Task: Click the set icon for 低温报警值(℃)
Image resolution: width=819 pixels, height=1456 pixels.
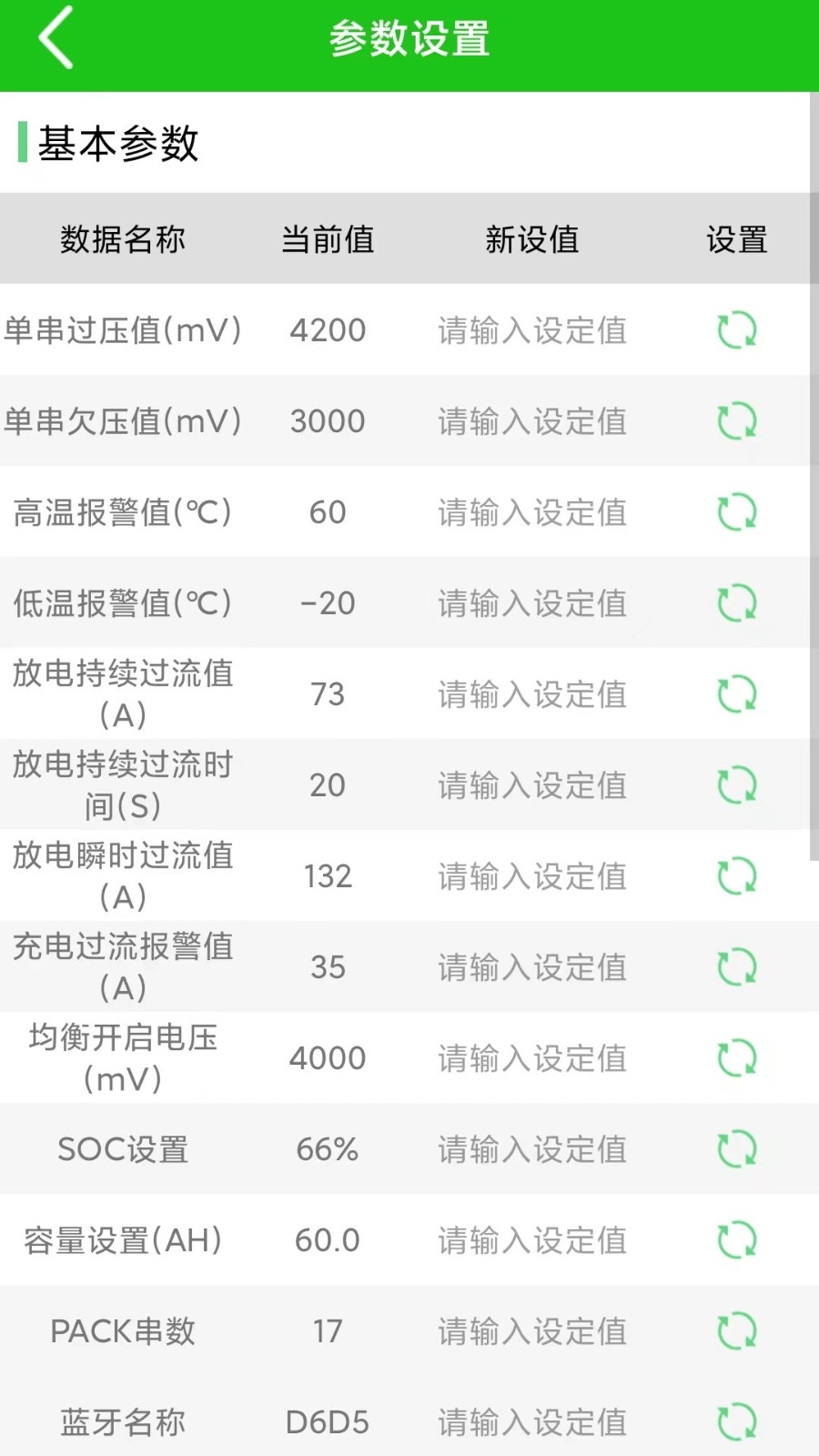Action: (x=737, y=603)
